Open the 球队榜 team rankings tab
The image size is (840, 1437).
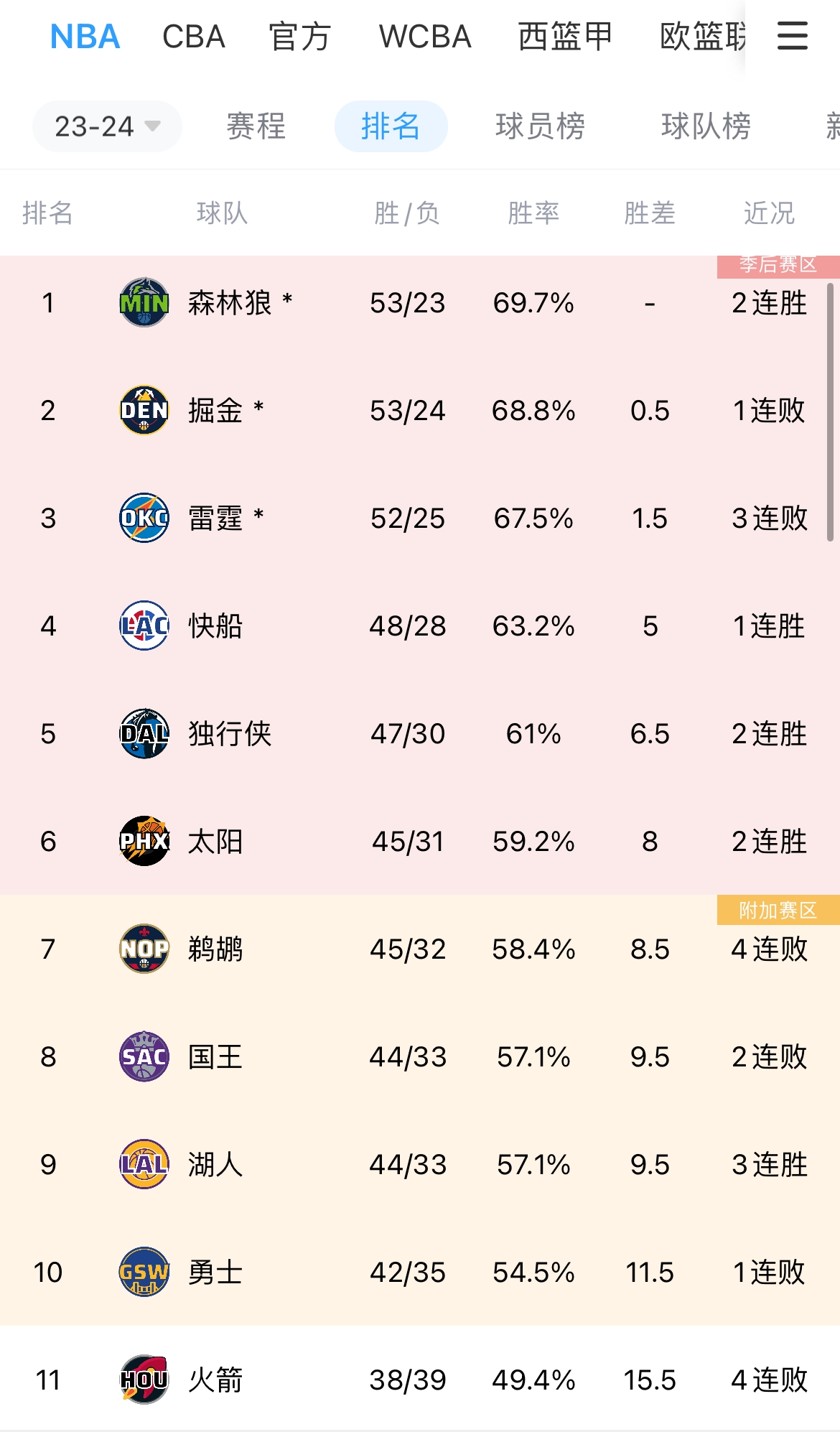point(706,126)
